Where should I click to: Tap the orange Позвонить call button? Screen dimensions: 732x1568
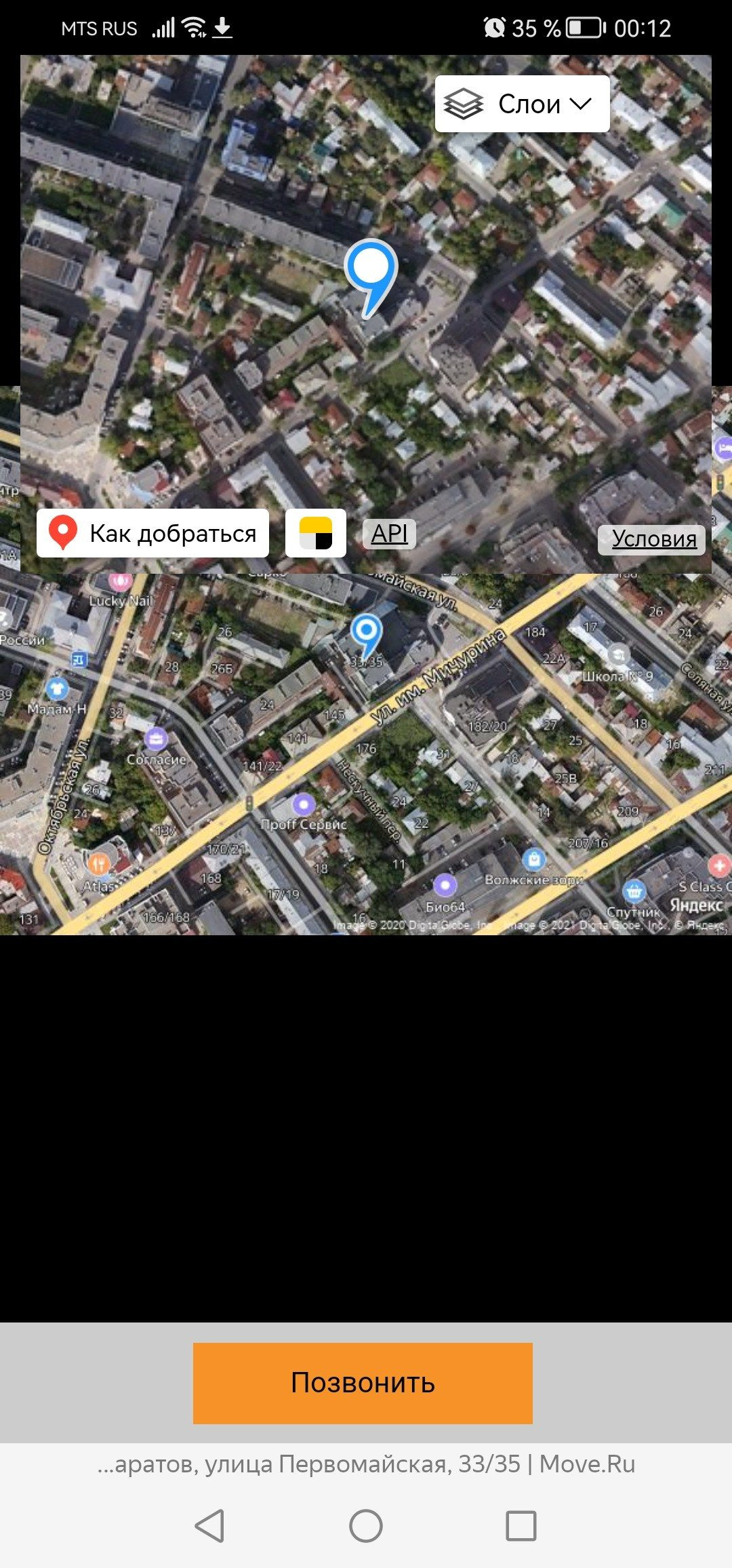point(363,1383)
